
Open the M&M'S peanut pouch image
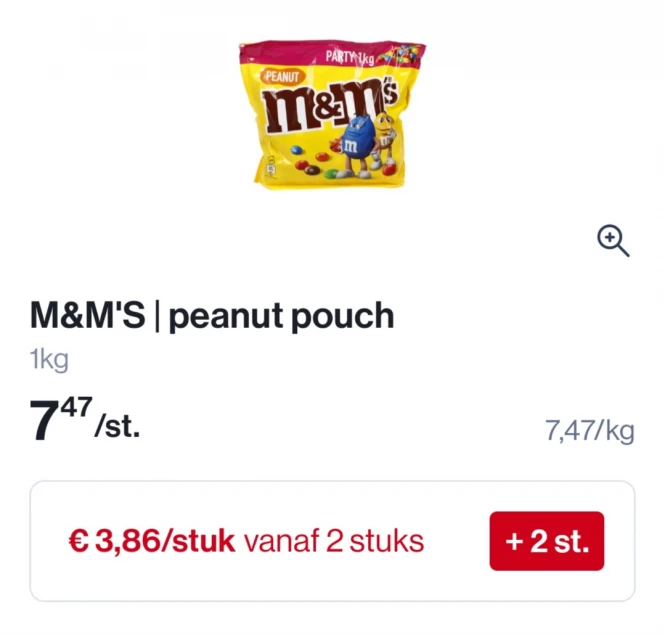point(332,113)
